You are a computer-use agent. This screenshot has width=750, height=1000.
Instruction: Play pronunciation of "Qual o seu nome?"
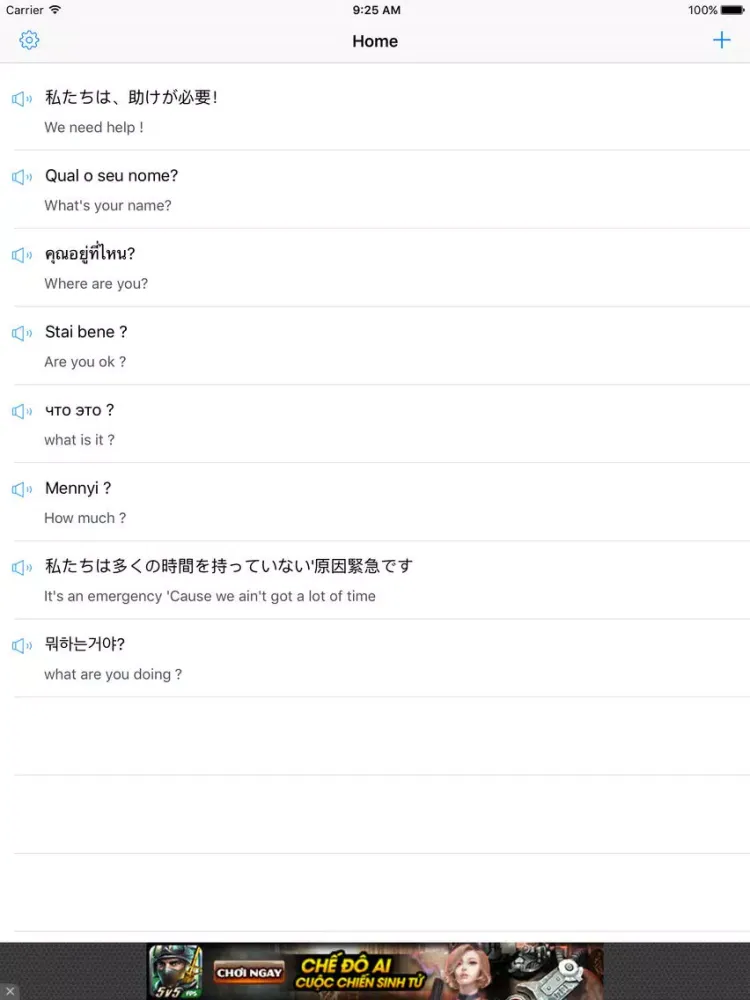[21, 176]
